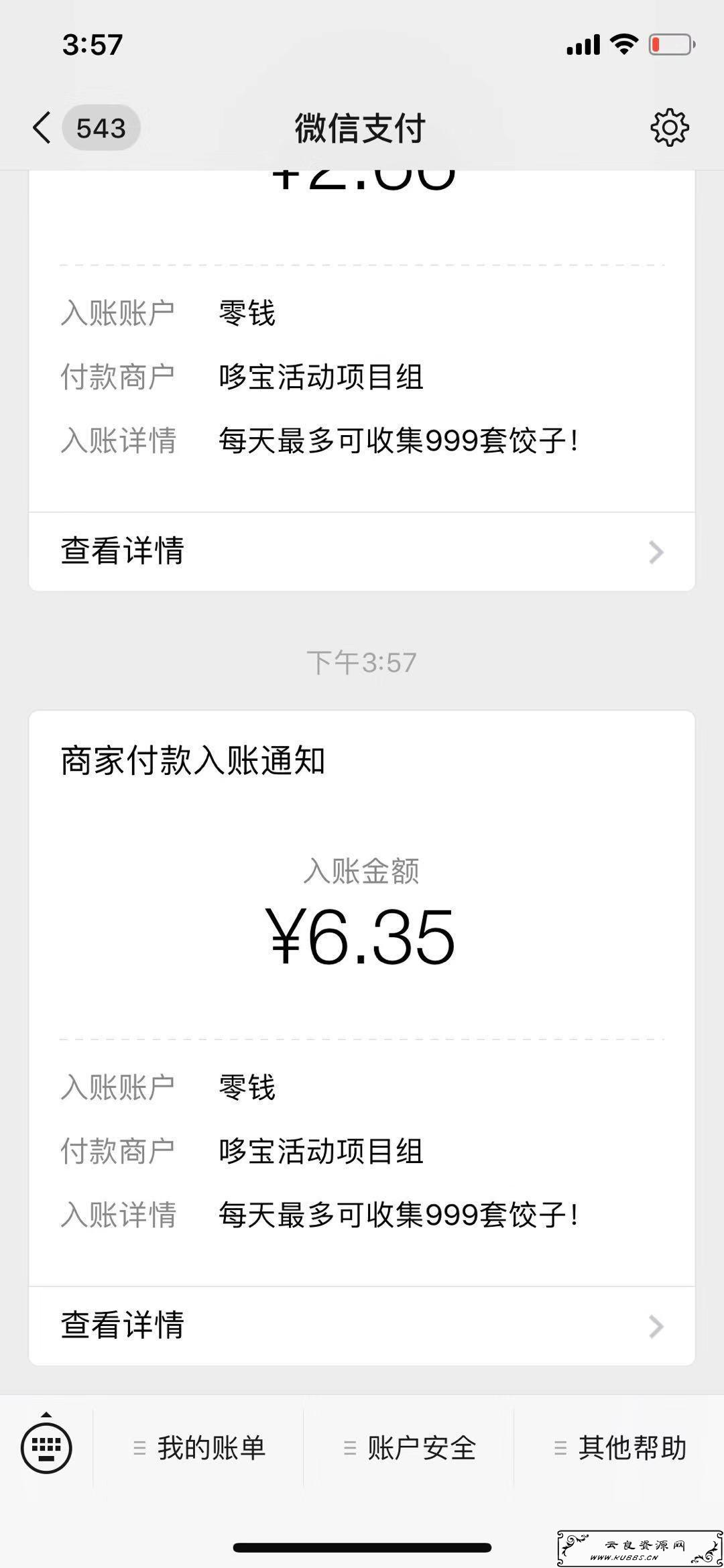This screenshot has width=724, height=1568.
Task: View details of the ¥6.35 payment
Action: pos(361,1325)
